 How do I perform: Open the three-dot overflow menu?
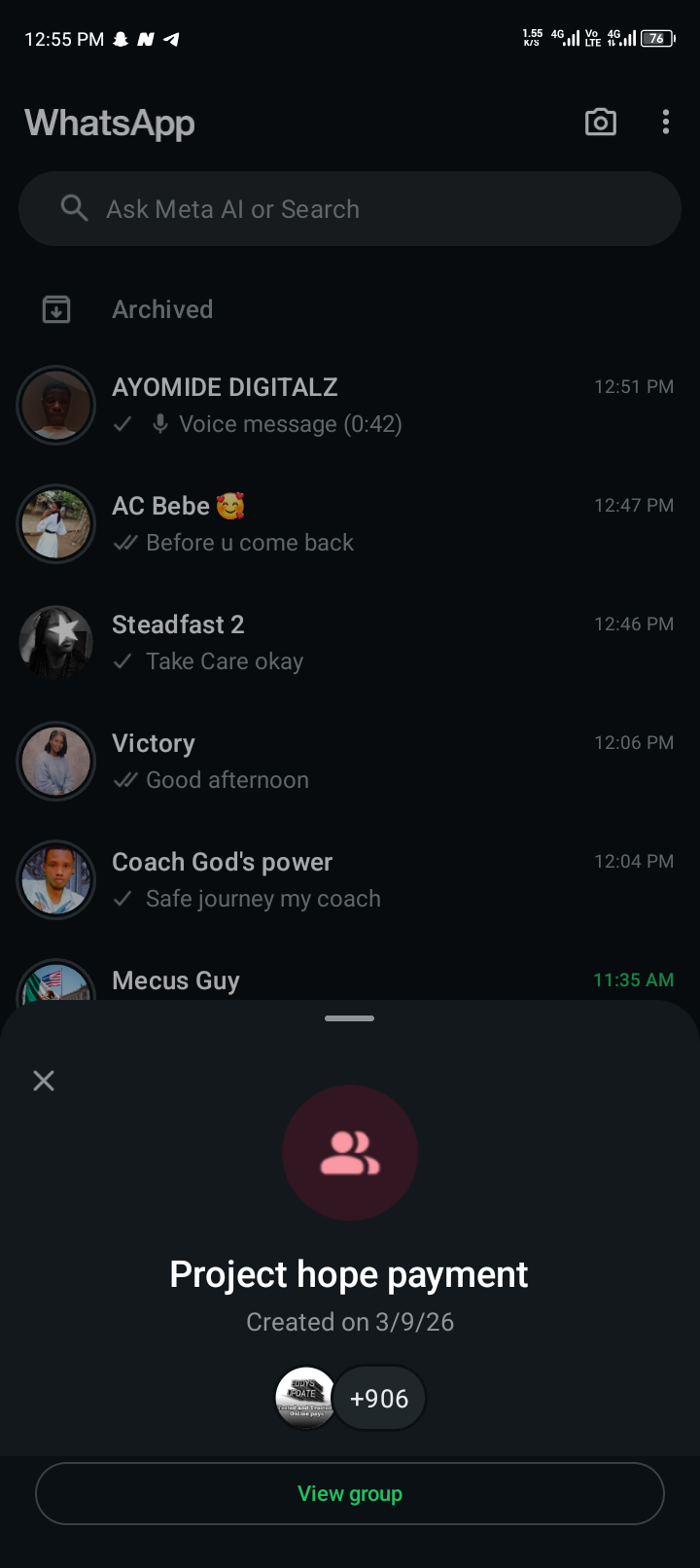pyautogui.click(x=665, y=122)
